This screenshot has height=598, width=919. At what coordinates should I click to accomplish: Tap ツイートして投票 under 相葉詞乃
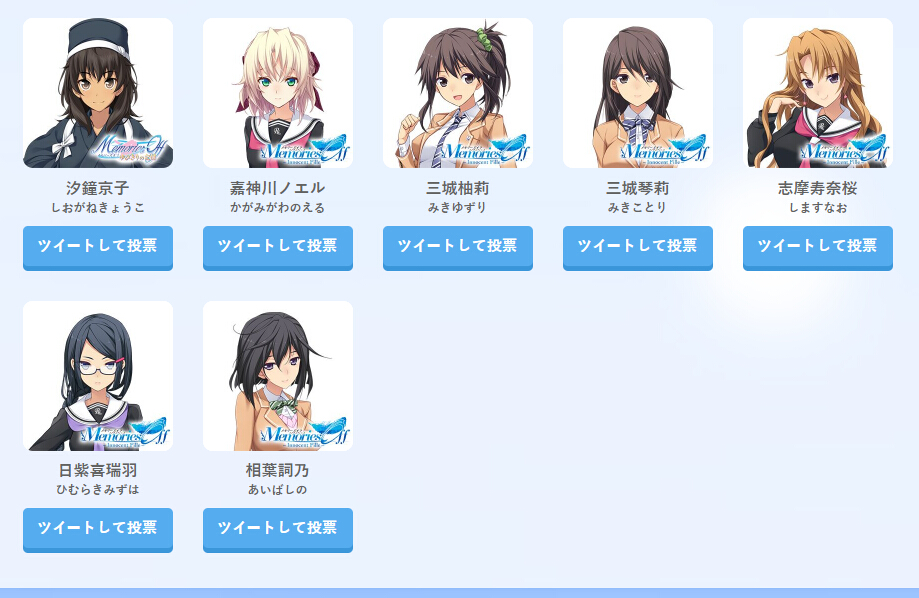point(278,528)
